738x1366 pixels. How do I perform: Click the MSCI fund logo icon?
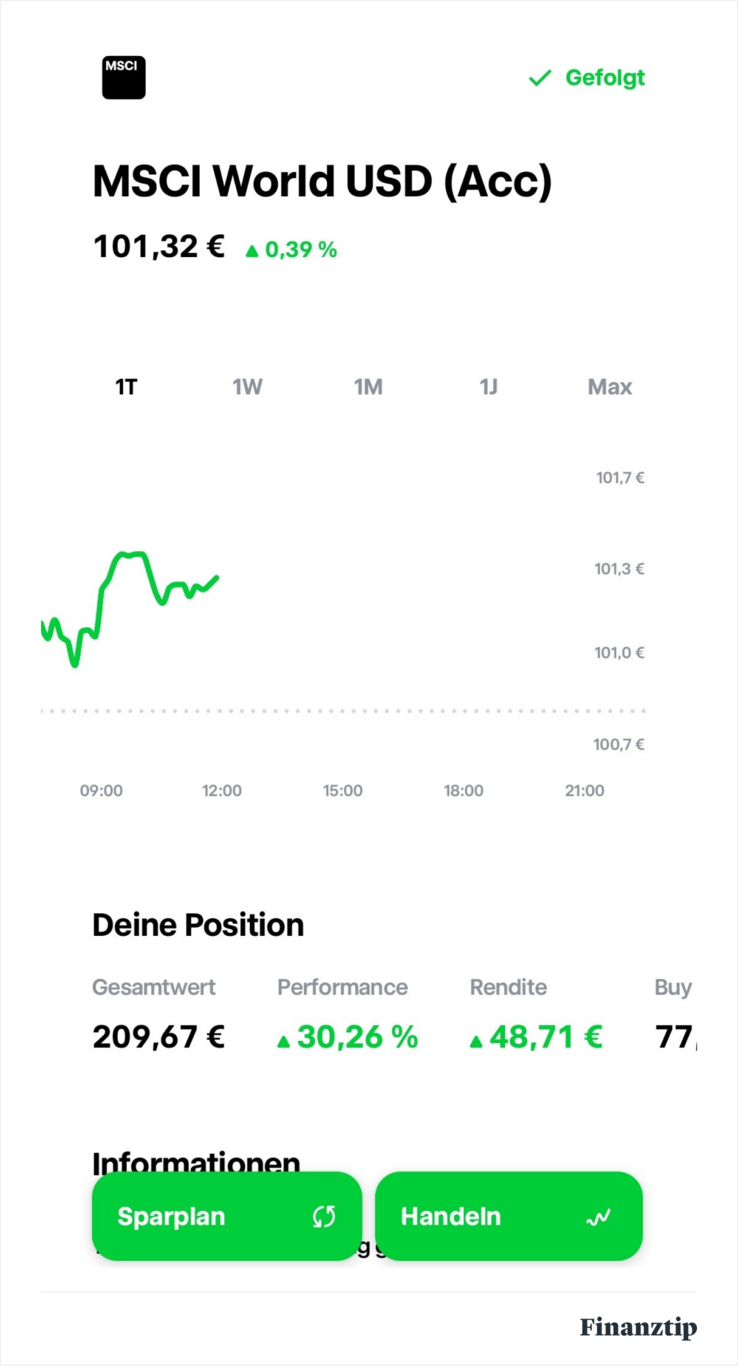123,77
